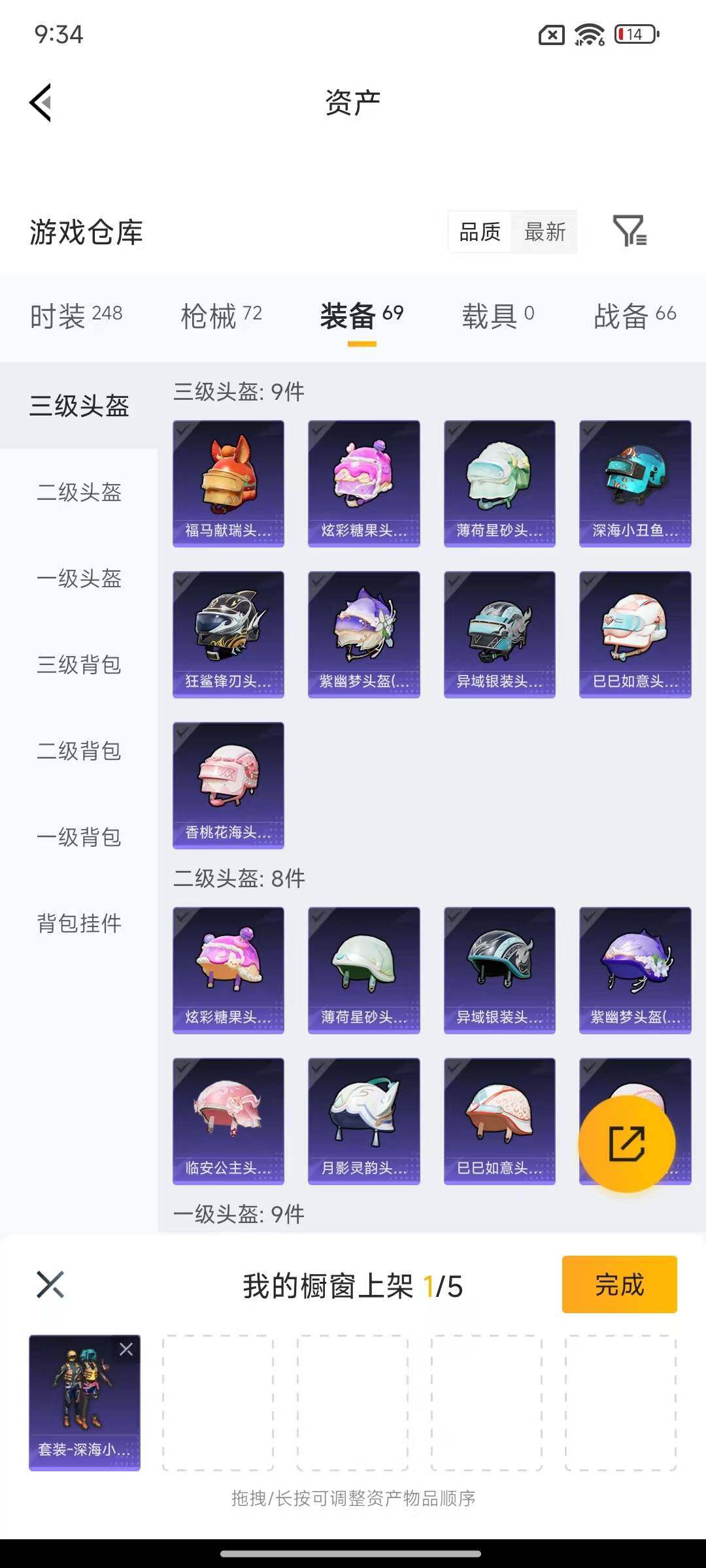Jump to the 三级背包 category

(79, 664)
